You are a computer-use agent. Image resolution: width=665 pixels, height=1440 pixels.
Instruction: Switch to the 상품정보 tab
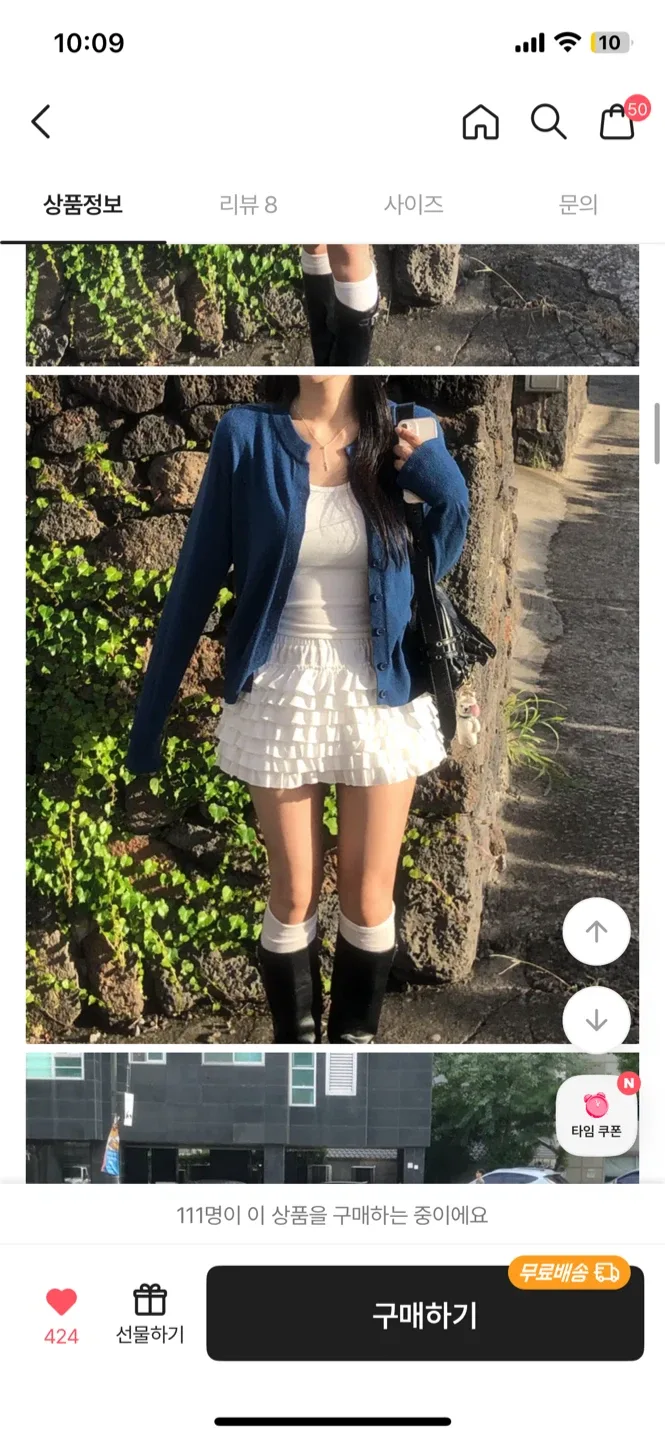83,205
